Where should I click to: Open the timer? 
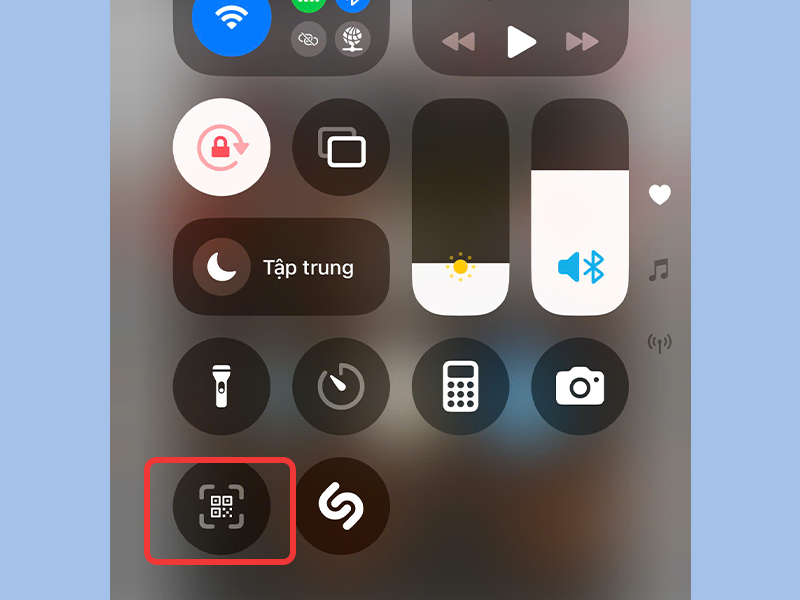[x=341, y=386]
